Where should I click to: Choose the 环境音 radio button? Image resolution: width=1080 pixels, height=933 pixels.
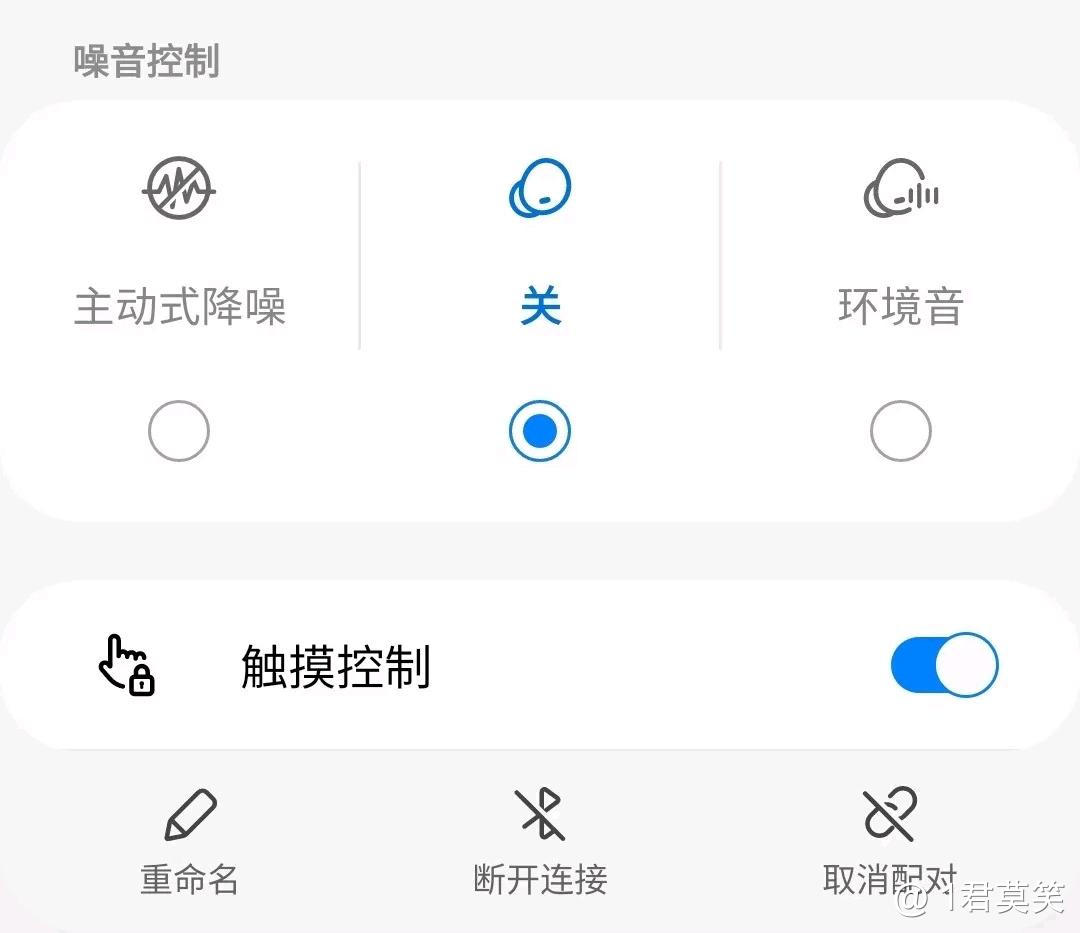tap(900, 431)
